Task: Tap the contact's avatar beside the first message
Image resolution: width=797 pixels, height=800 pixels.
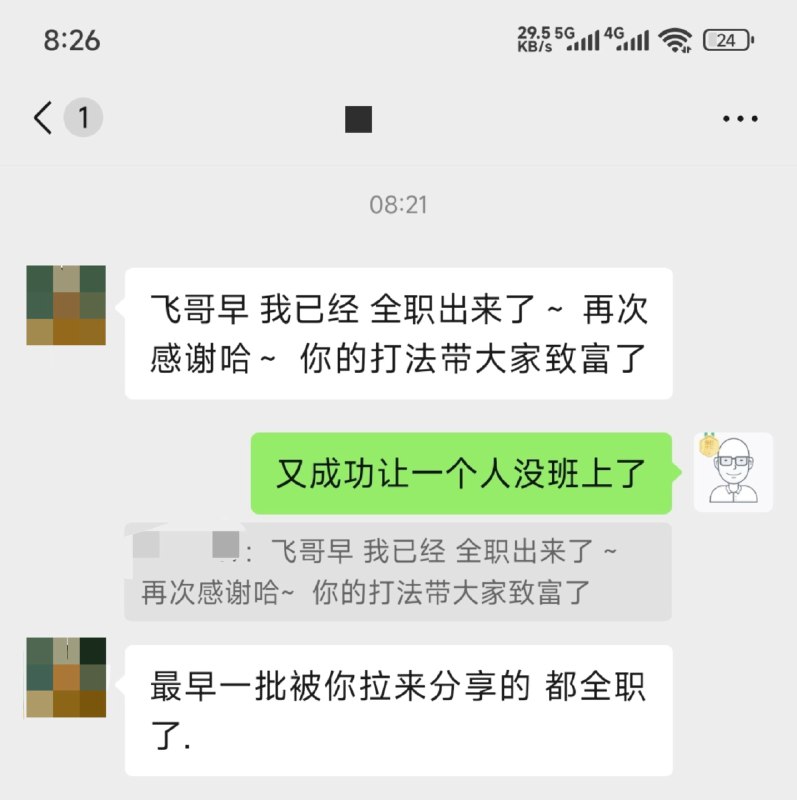Action: coord(65,307)
